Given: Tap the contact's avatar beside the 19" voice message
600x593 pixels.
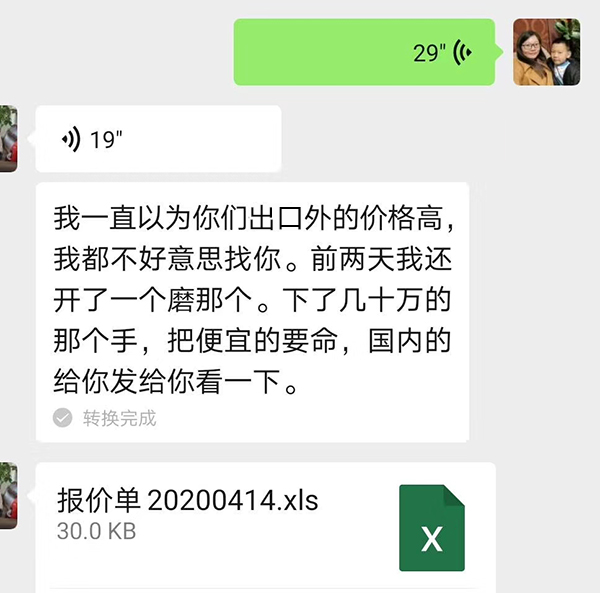Looking at the screenshot, I should [7, 139].
